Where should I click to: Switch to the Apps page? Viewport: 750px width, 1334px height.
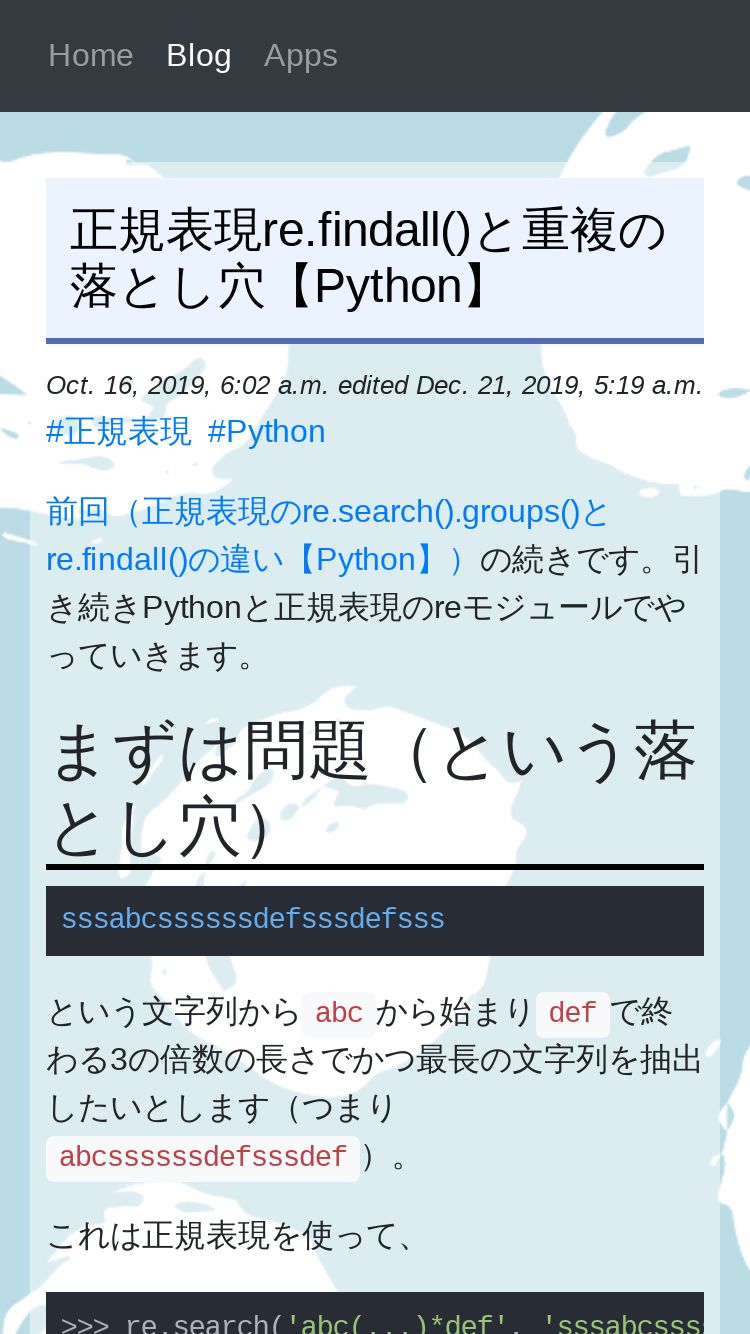pyautogui.click(x=300, y=56)
